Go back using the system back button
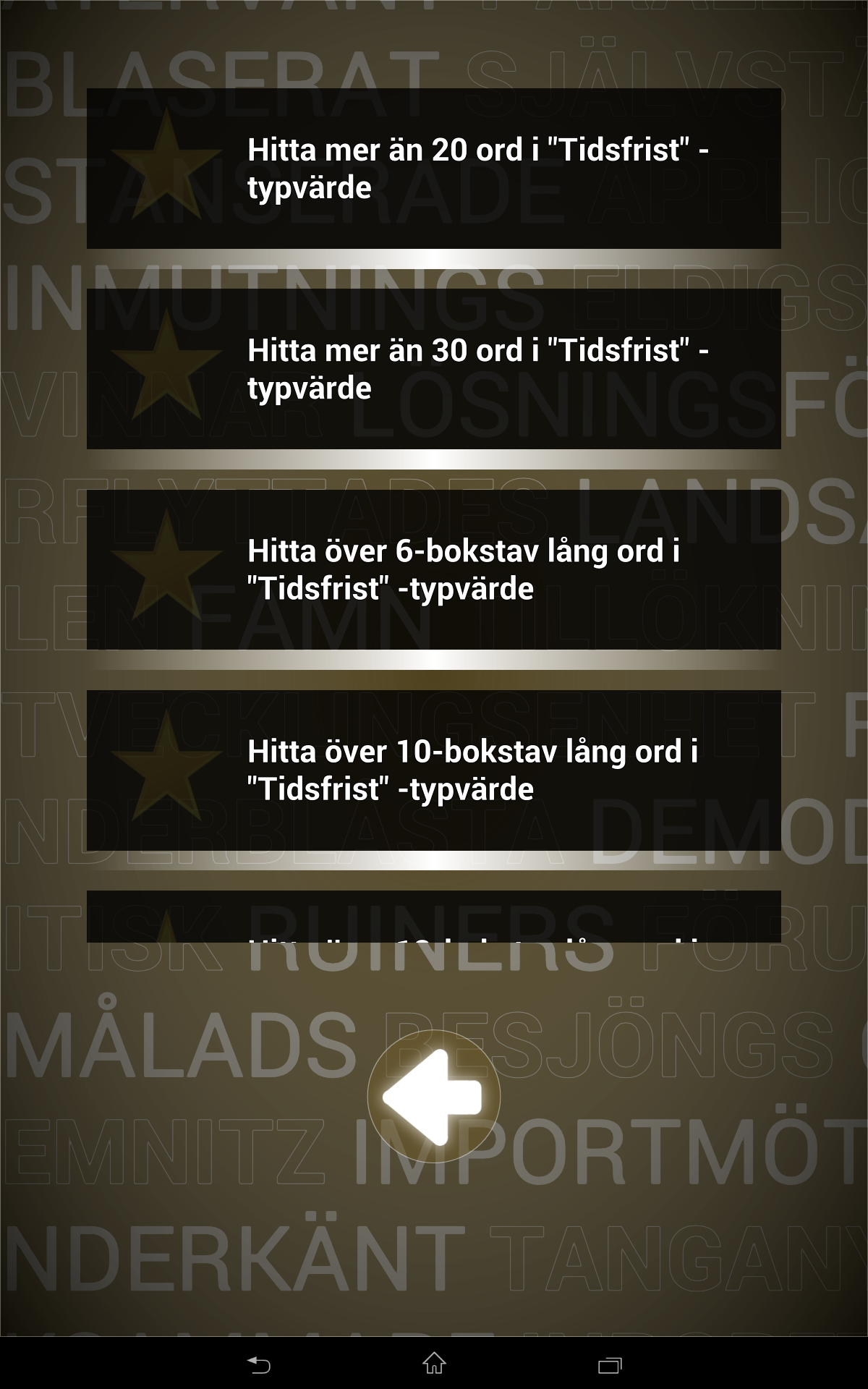 pos(259,1364)
